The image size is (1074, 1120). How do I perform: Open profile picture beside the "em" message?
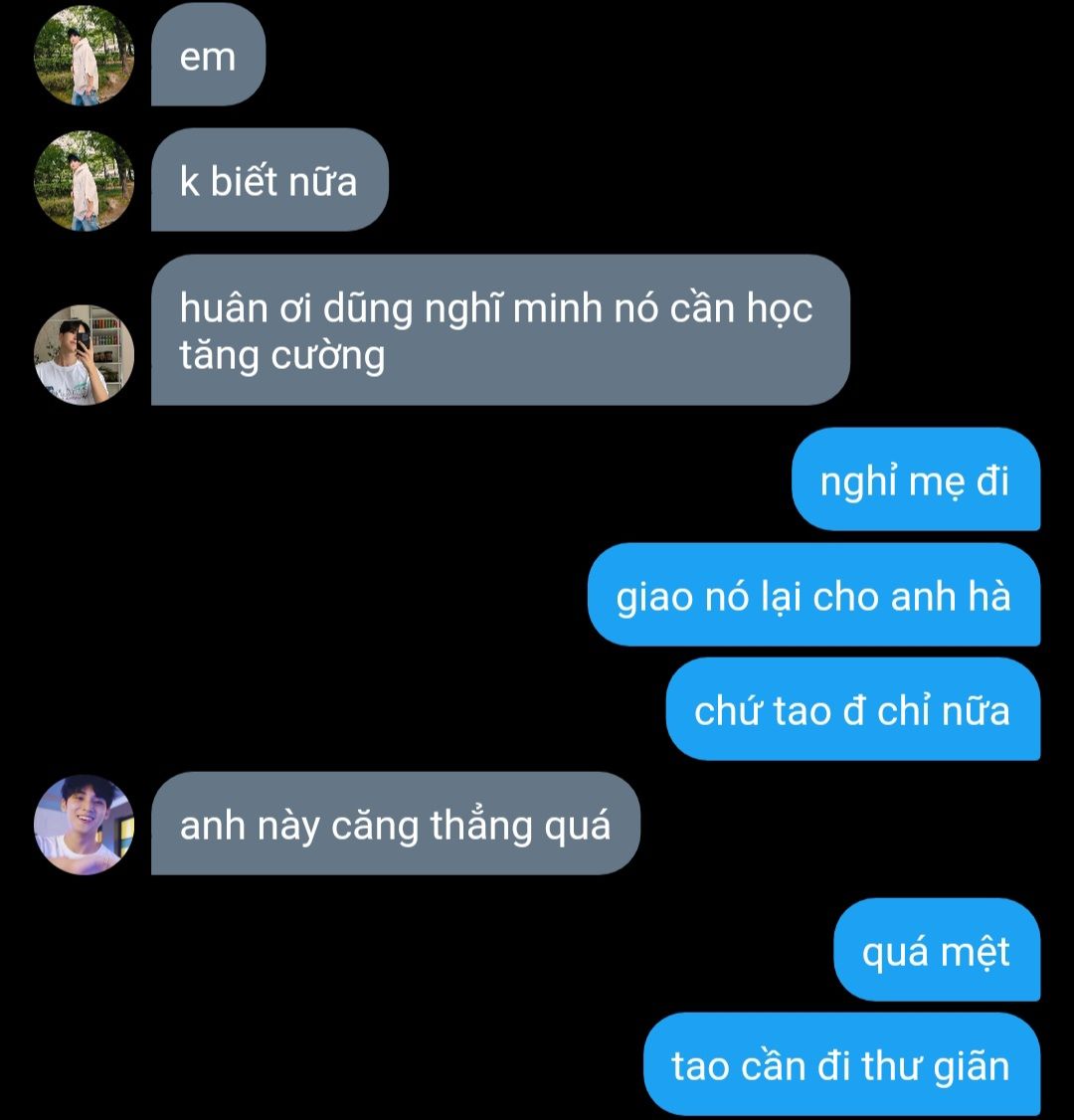coord(84,56)
